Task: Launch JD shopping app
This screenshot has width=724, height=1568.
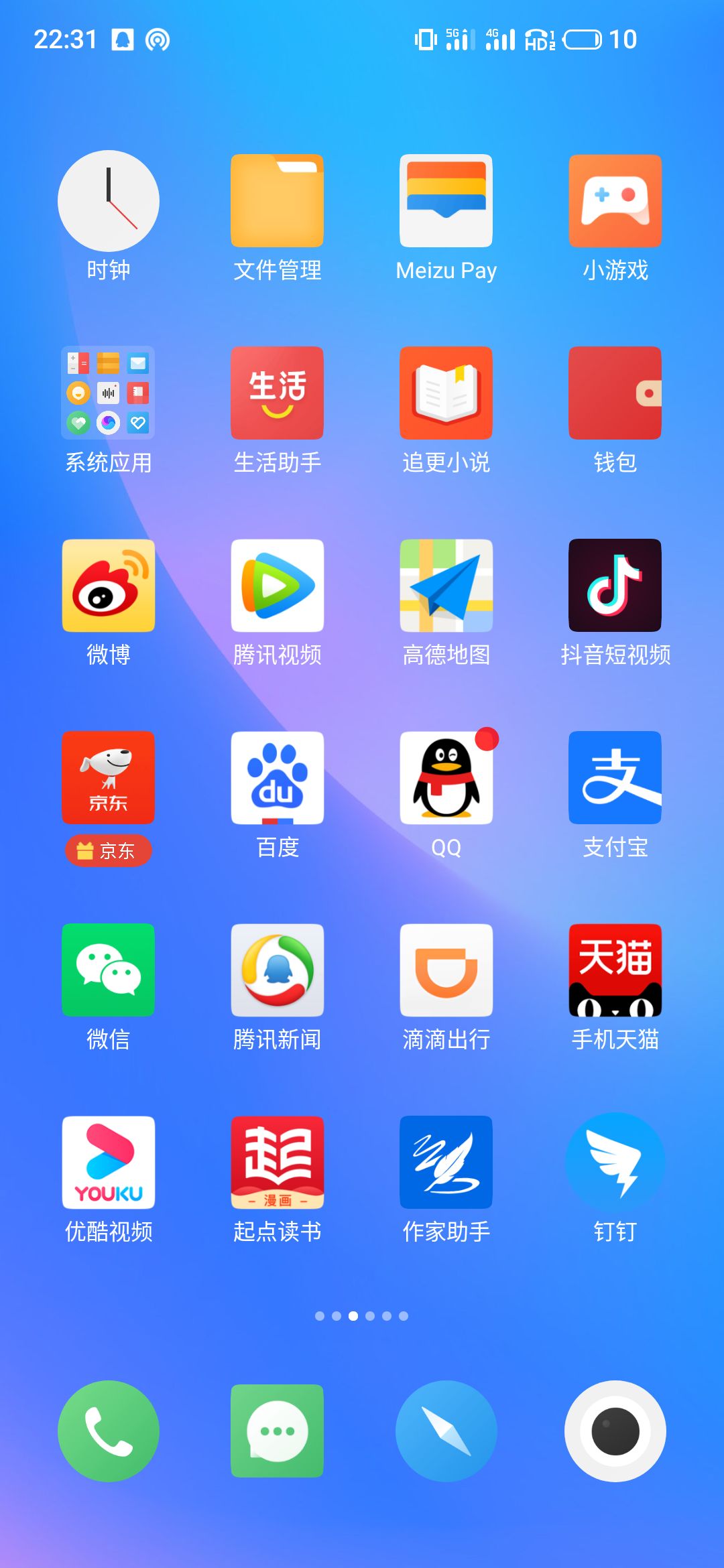Action: click(x=108, y=777)
